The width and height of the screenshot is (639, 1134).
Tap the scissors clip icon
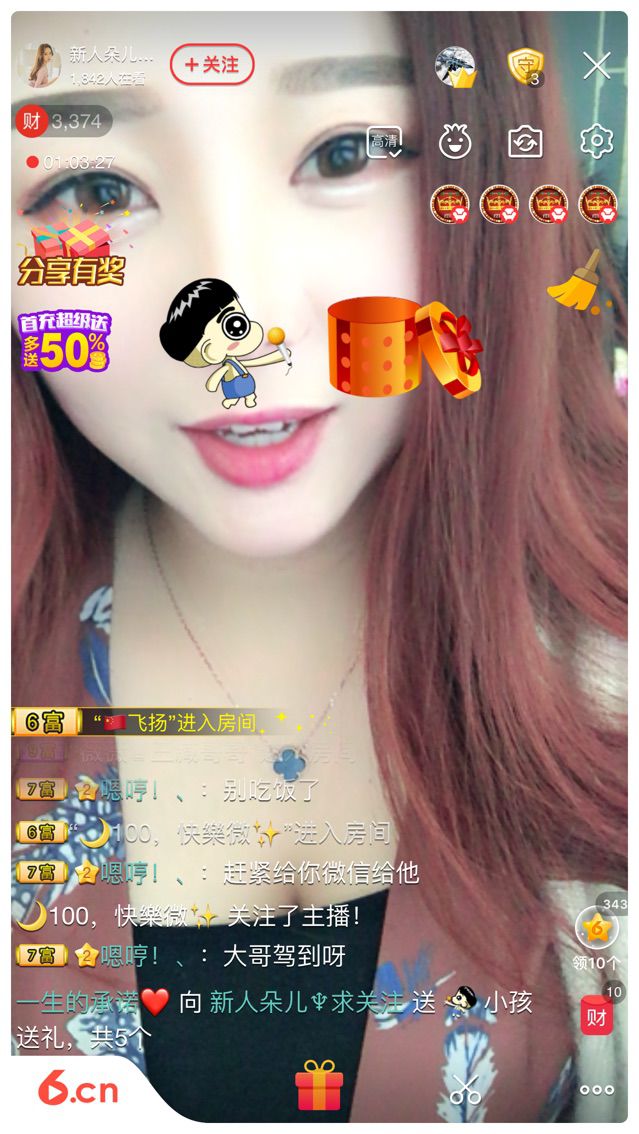465,1089
